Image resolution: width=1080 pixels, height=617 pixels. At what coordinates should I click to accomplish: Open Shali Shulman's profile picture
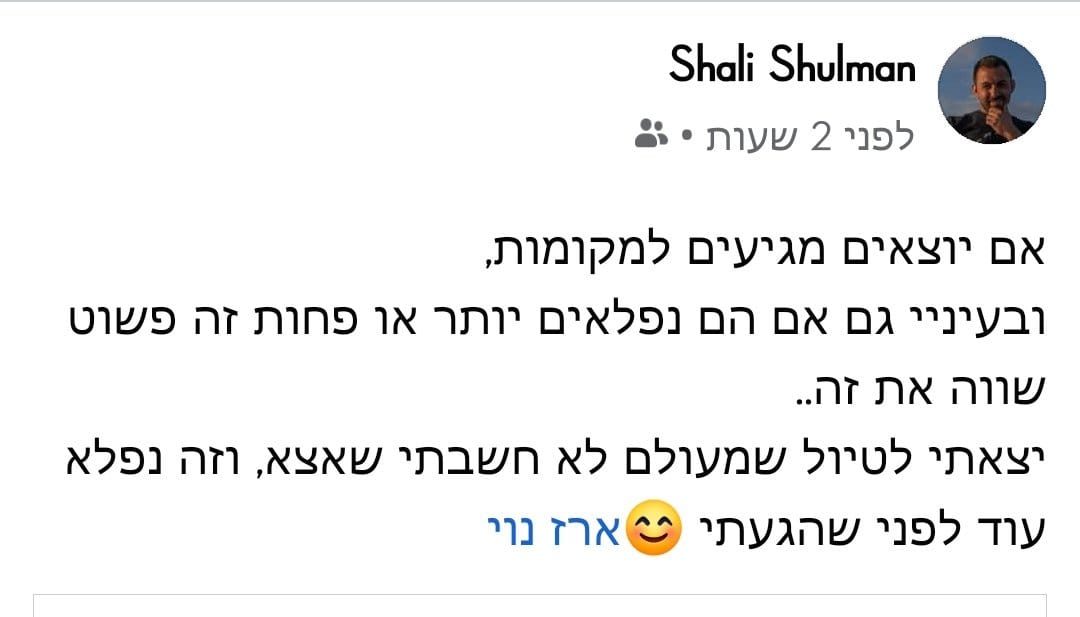click(991, 90)
